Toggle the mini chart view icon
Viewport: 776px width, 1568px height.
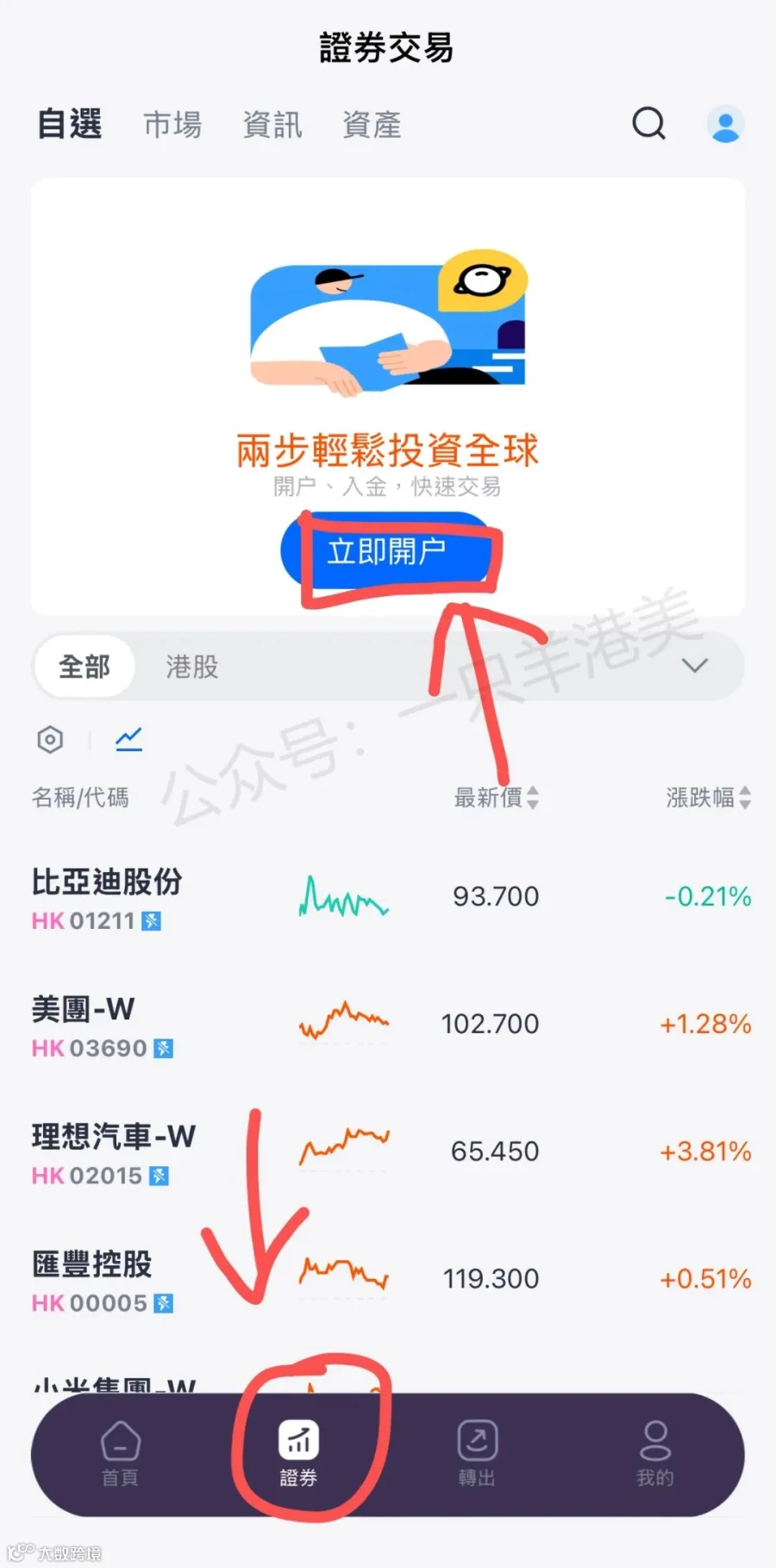pyautogui.click(x=128, y=739)
